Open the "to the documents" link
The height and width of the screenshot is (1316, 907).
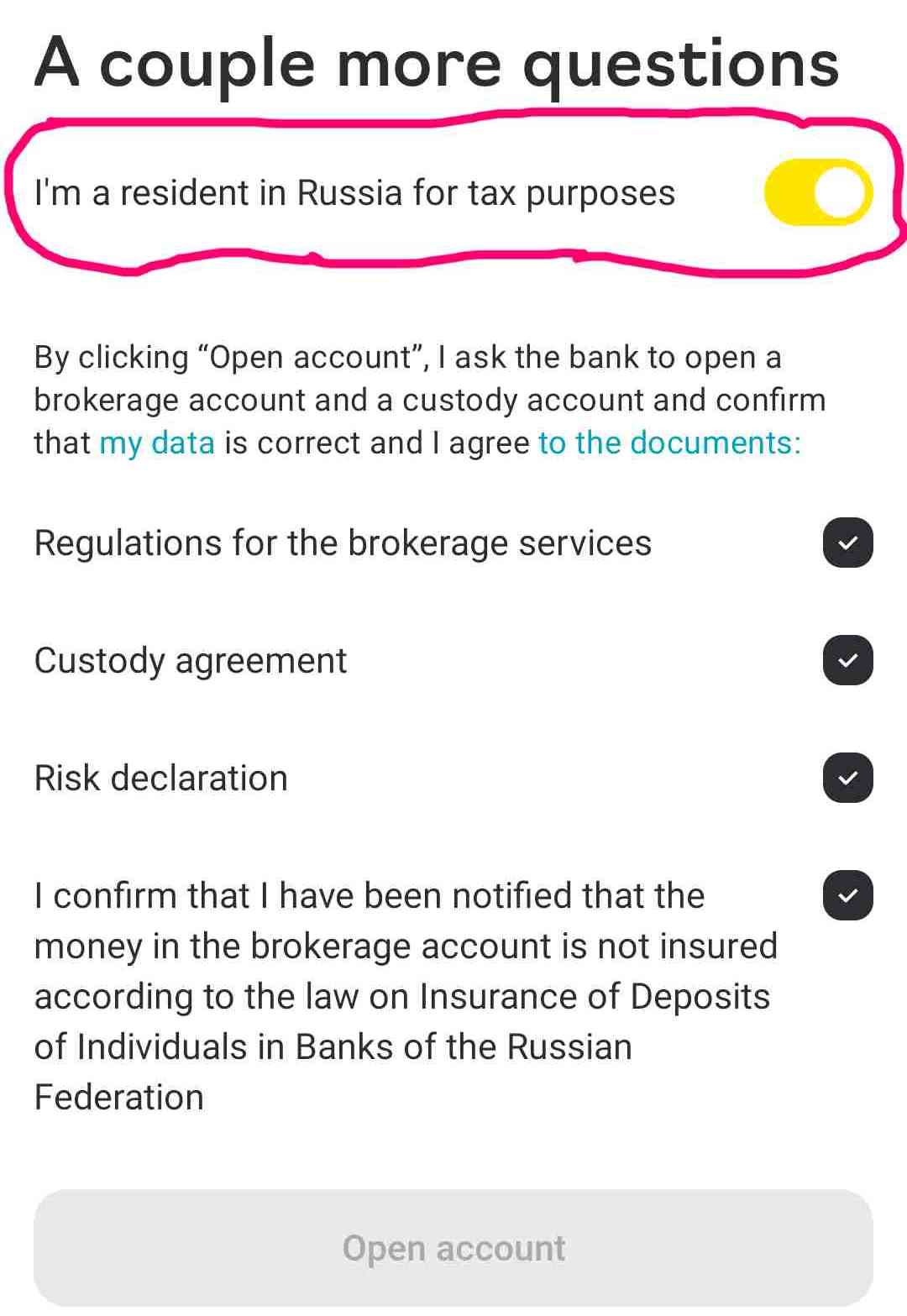pyautogui.click(x=669, y=443)
